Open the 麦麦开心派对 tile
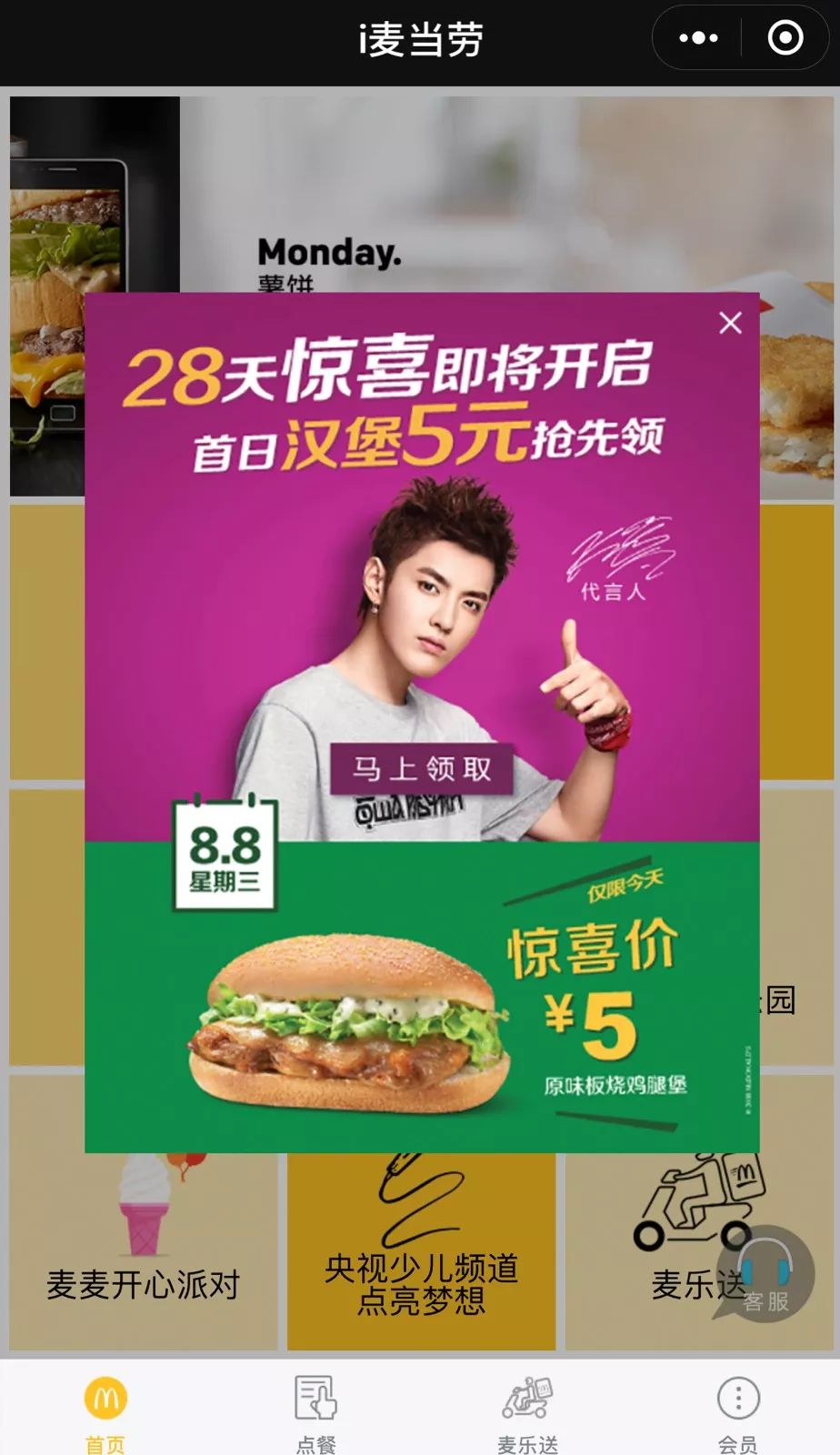Screen dimensions: 840x1455 coord(143,1255)
